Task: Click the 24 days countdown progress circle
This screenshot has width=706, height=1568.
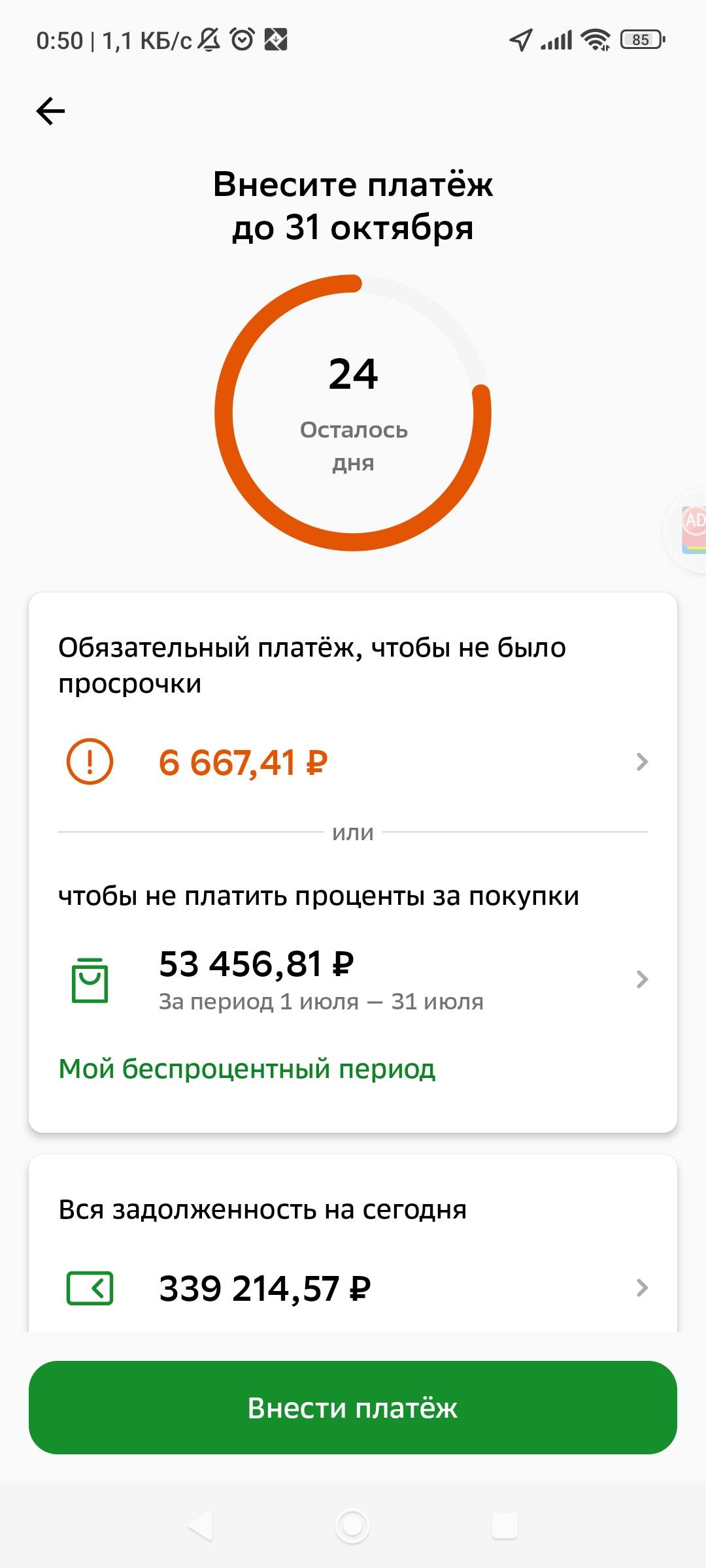Action: (353, 412)
